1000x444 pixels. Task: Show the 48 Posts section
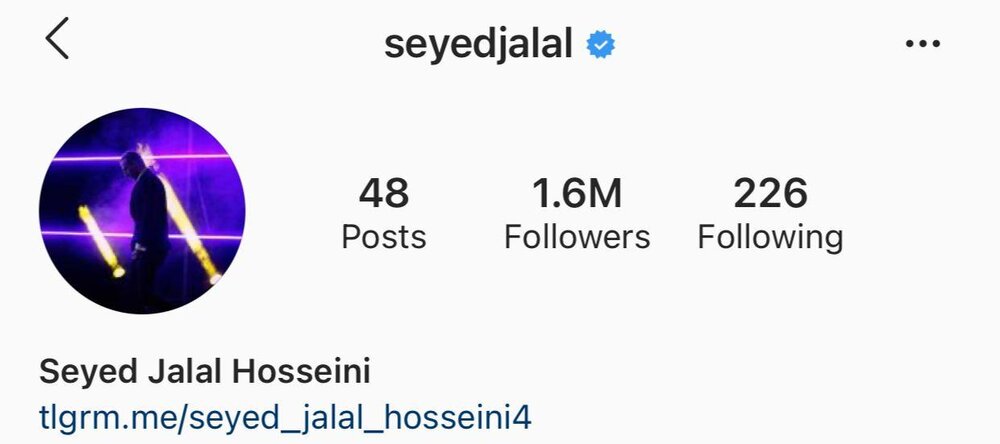pyautogui.click(x=383, y=214)
